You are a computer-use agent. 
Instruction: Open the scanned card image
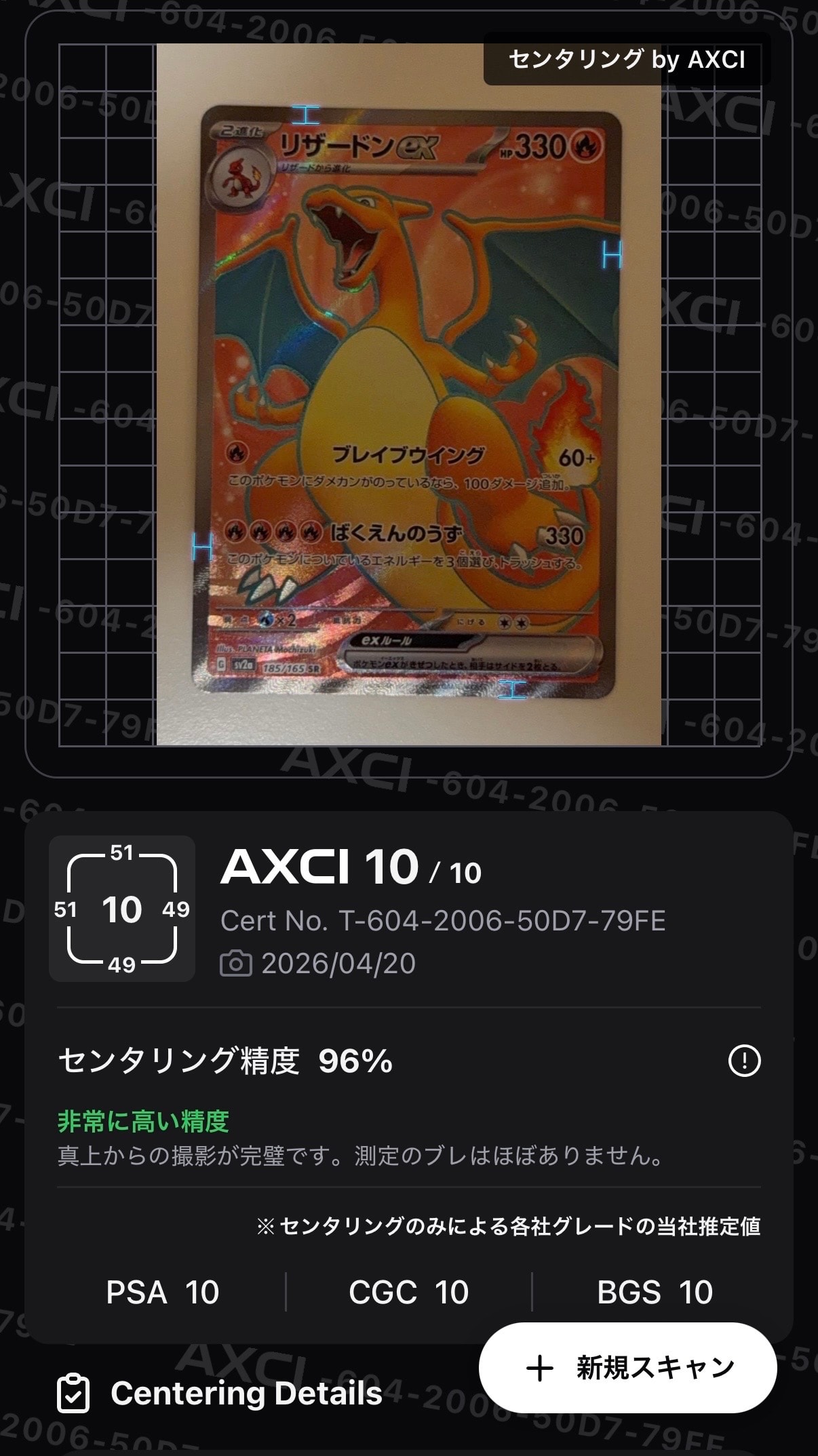(x=409, y=395)
